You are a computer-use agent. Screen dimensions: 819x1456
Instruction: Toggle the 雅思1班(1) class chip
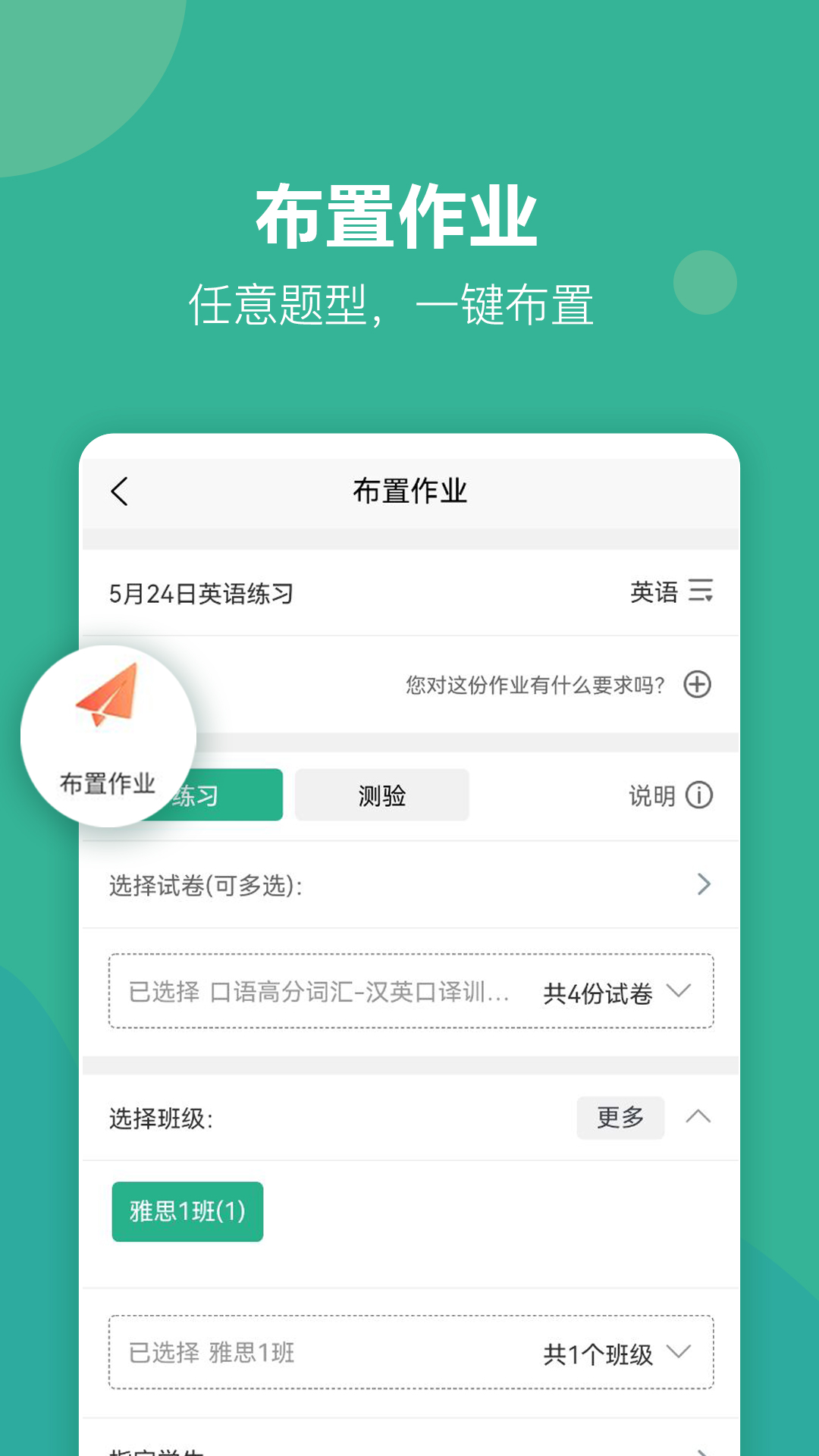pyautogui.click(x=187, y=1211)
